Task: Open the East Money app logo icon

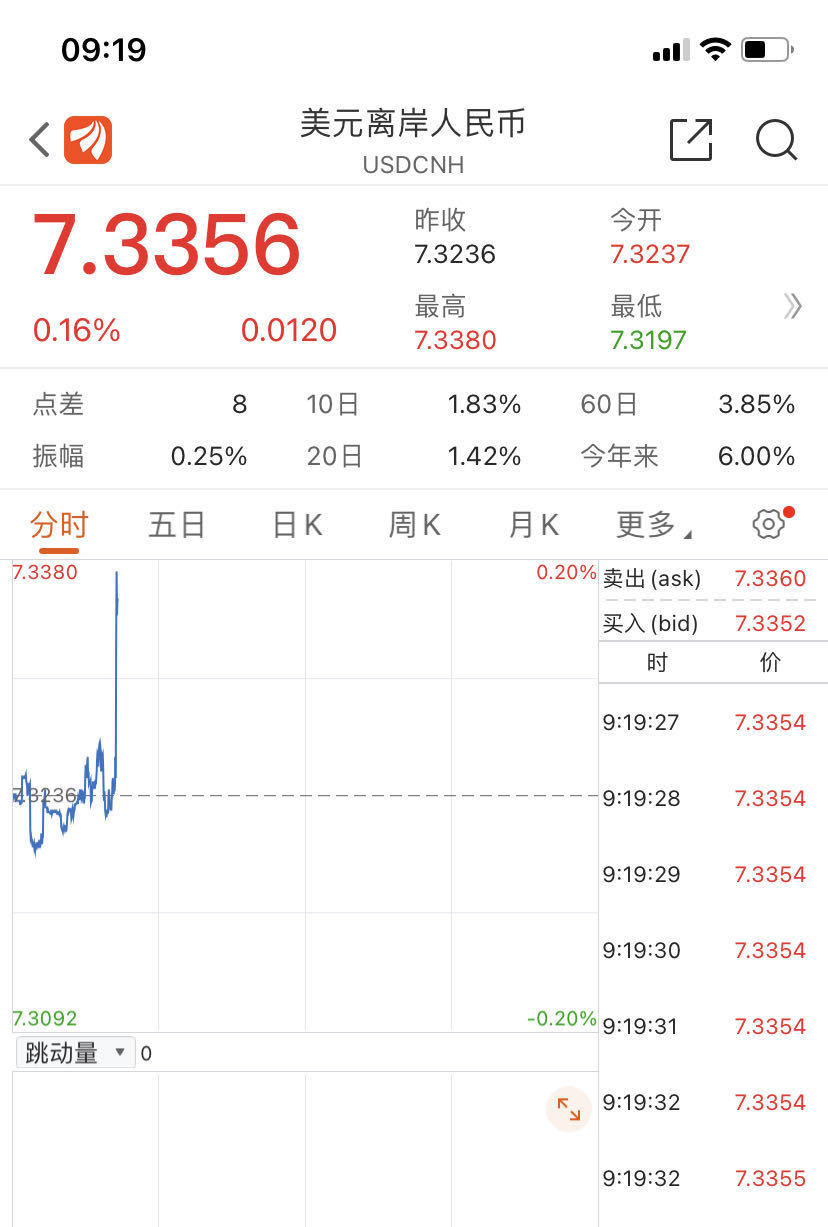Action: (88, 140)
